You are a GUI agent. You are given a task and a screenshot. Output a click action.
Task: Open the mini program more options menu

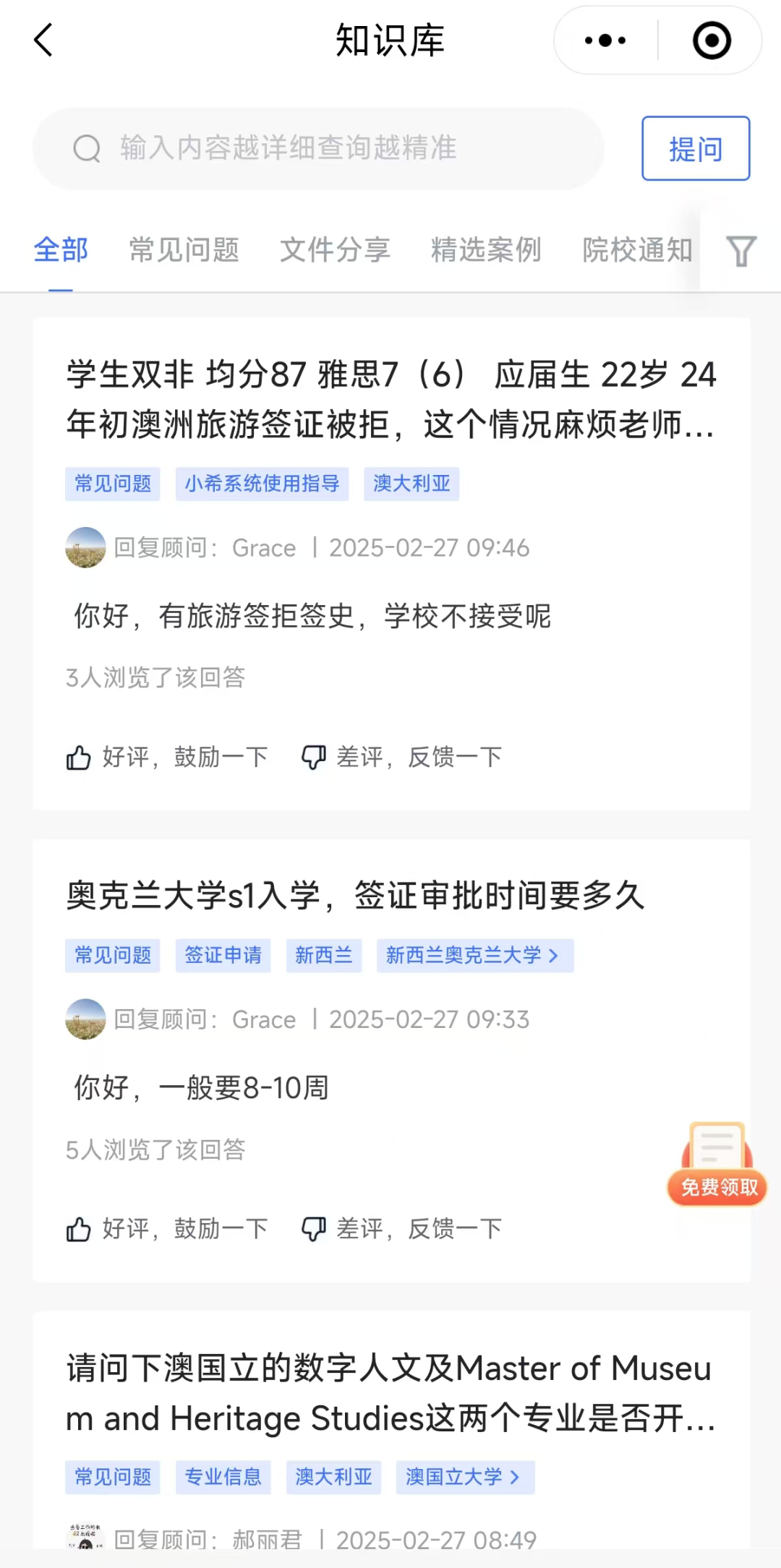(x=605, y=40)
